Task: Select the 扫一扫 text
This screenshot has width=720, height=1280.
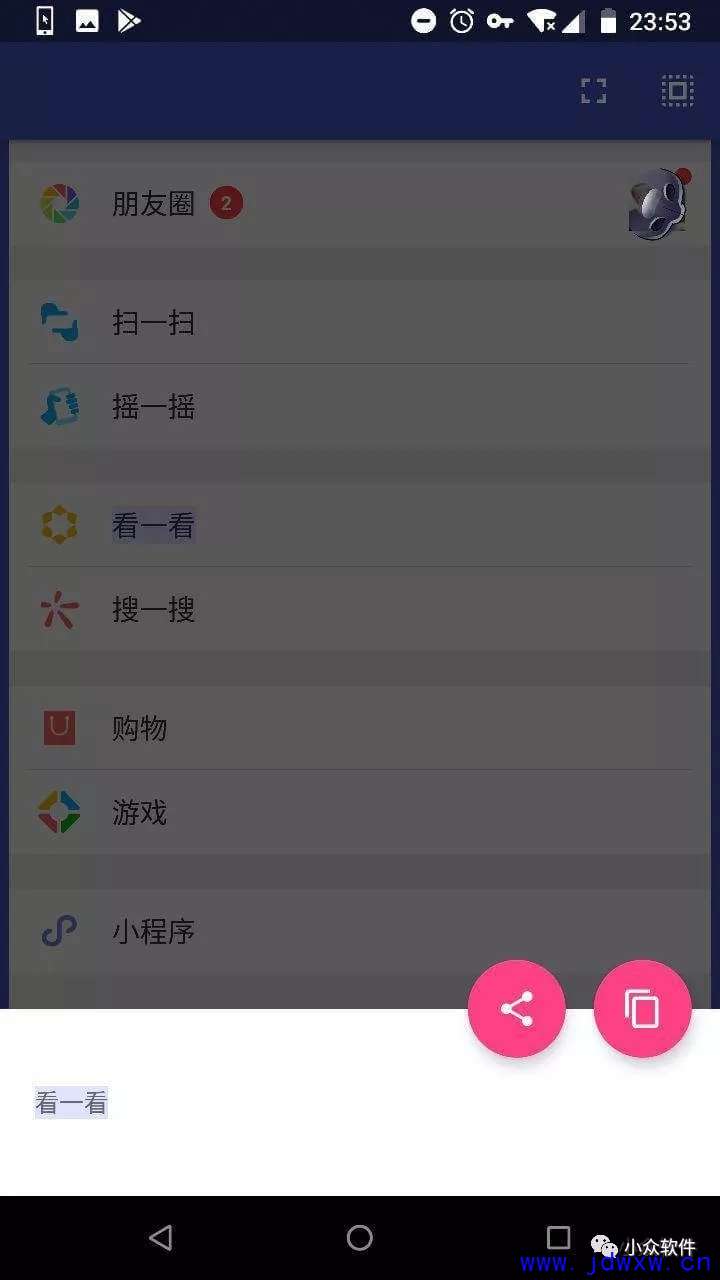Action: (x=153, y=323)
